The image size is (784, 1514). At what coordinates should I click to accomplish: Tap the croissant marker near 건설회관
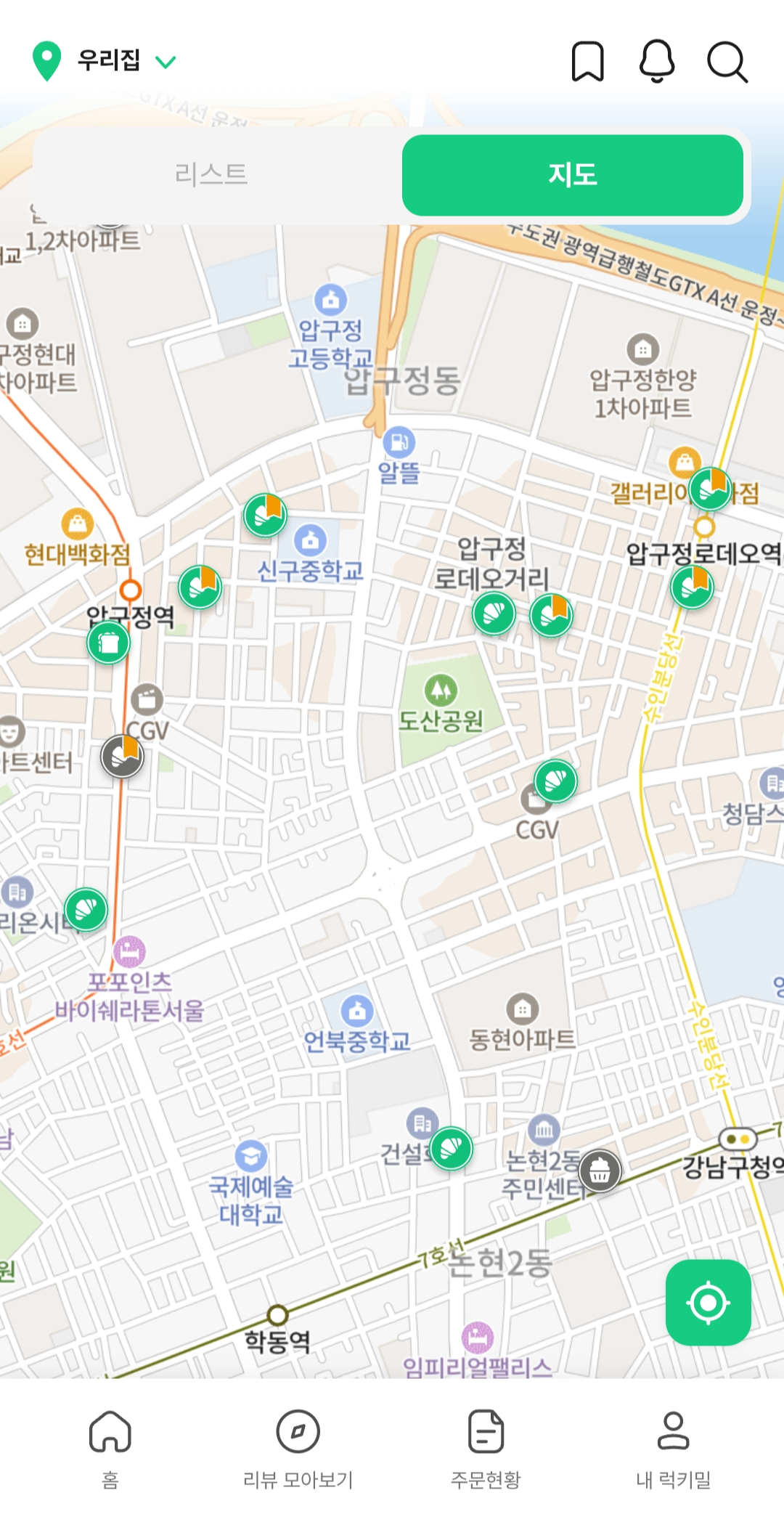pyautogui.click(x=450, y=1149)
